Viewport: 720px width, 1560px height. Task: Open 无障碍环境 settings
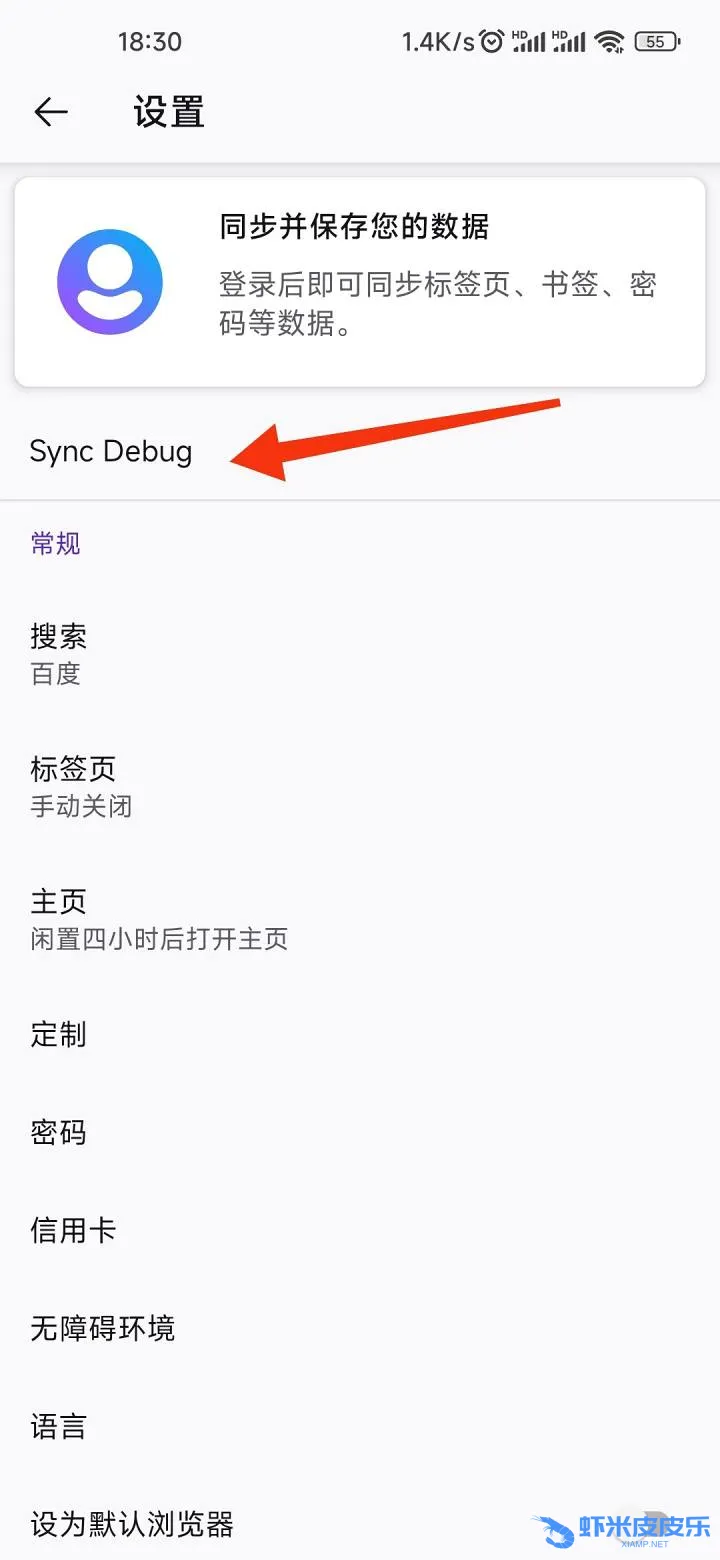pos(360,1328)
